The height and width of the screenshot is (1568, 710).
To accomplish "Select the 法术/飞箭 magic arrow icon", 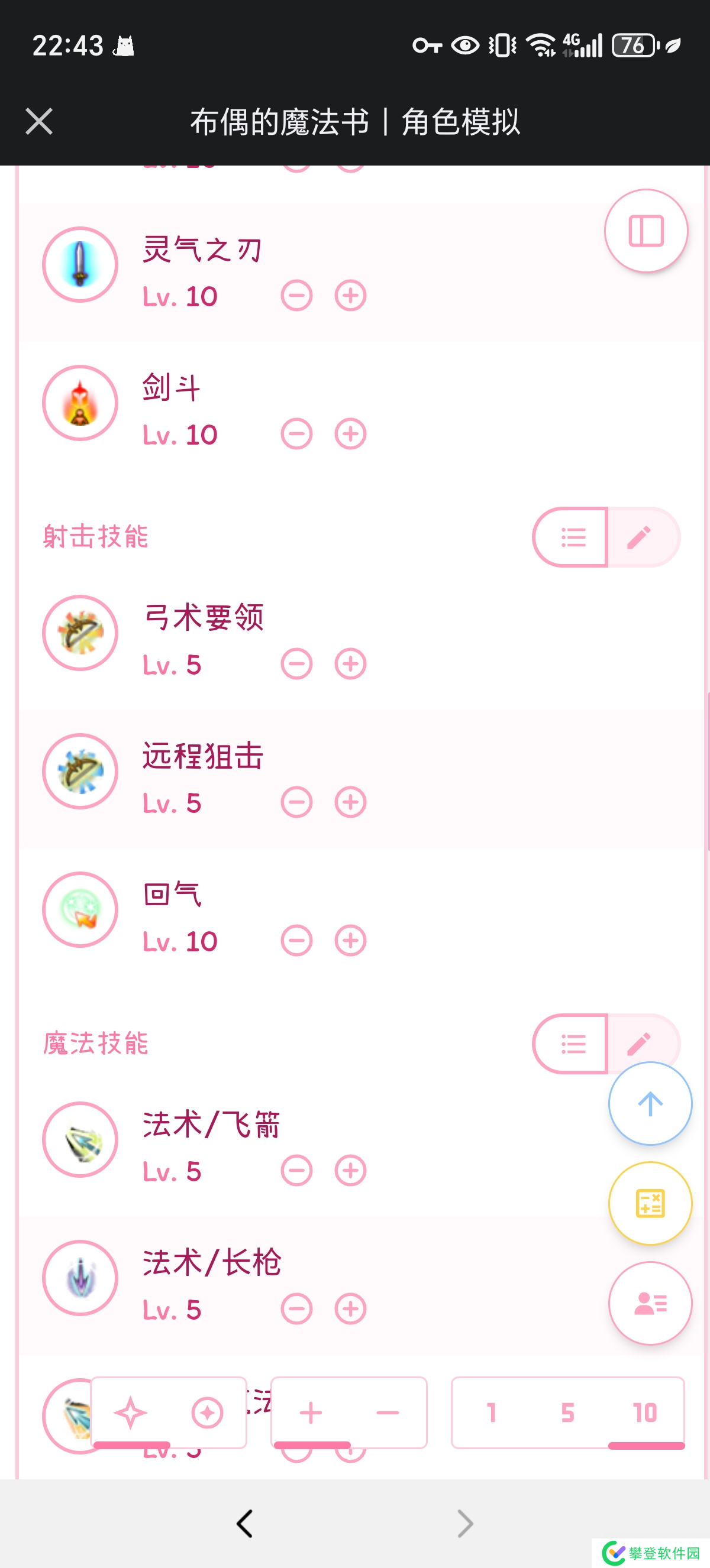I will coord(80,1140).
